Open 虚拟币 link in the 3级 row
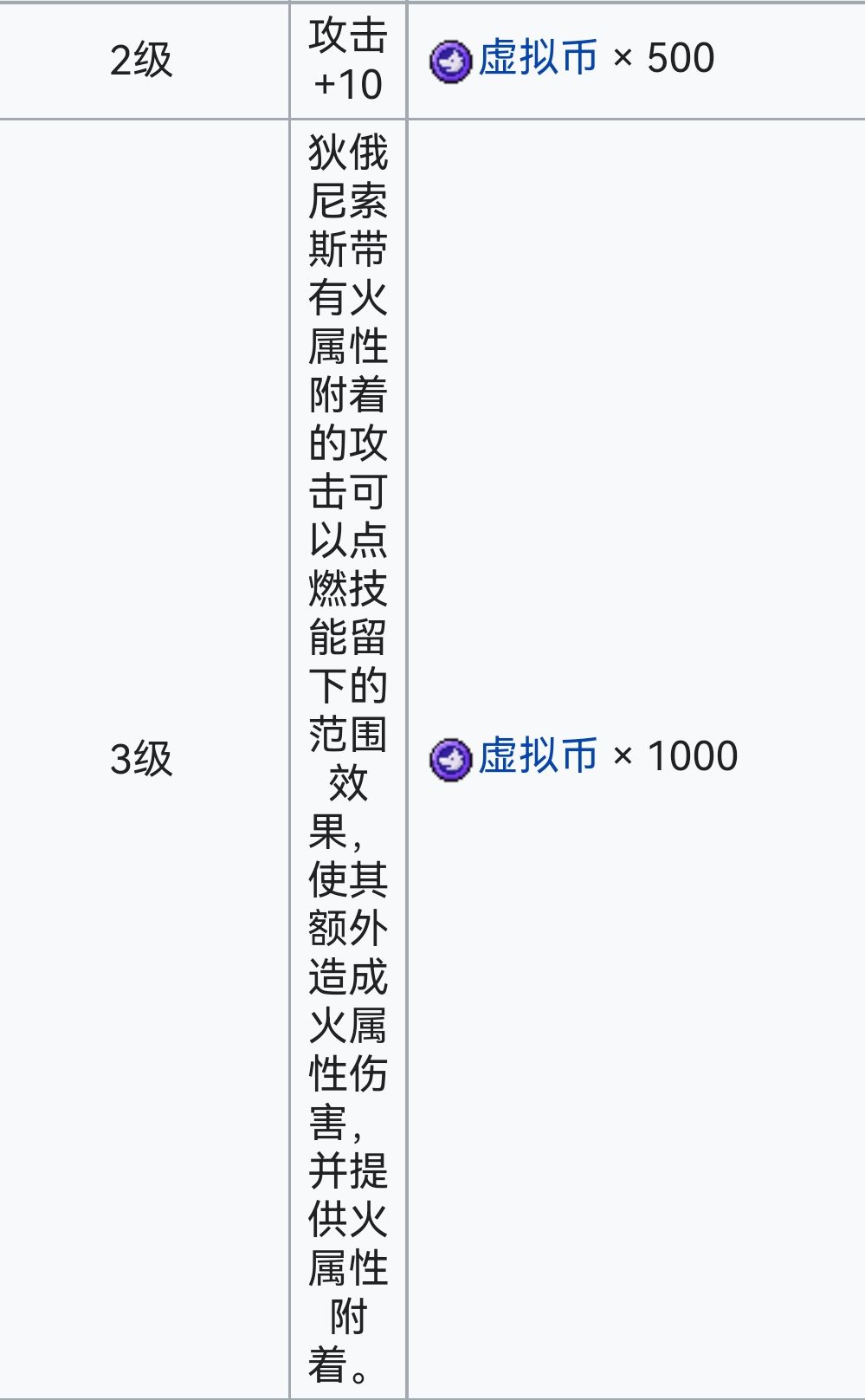Screen dimensions: 865x1400 (537, 756)
